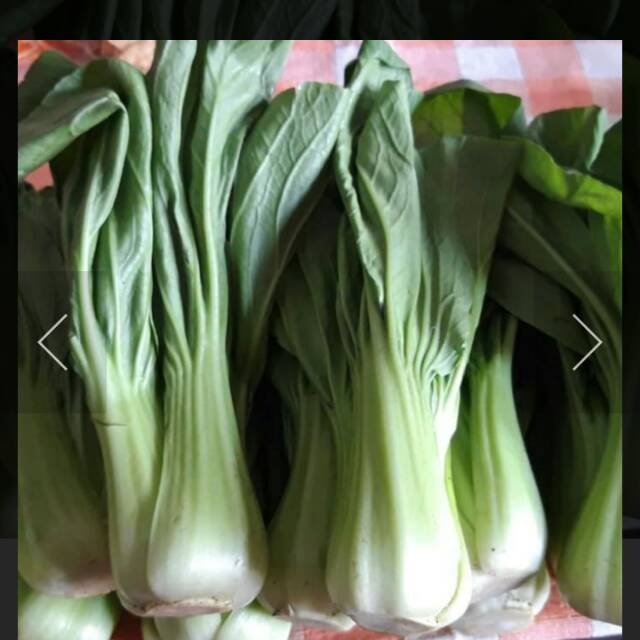Show the next photo
The height and width of the screenshot is (640, 640).
pyautogui.click(x=587, y=342)
